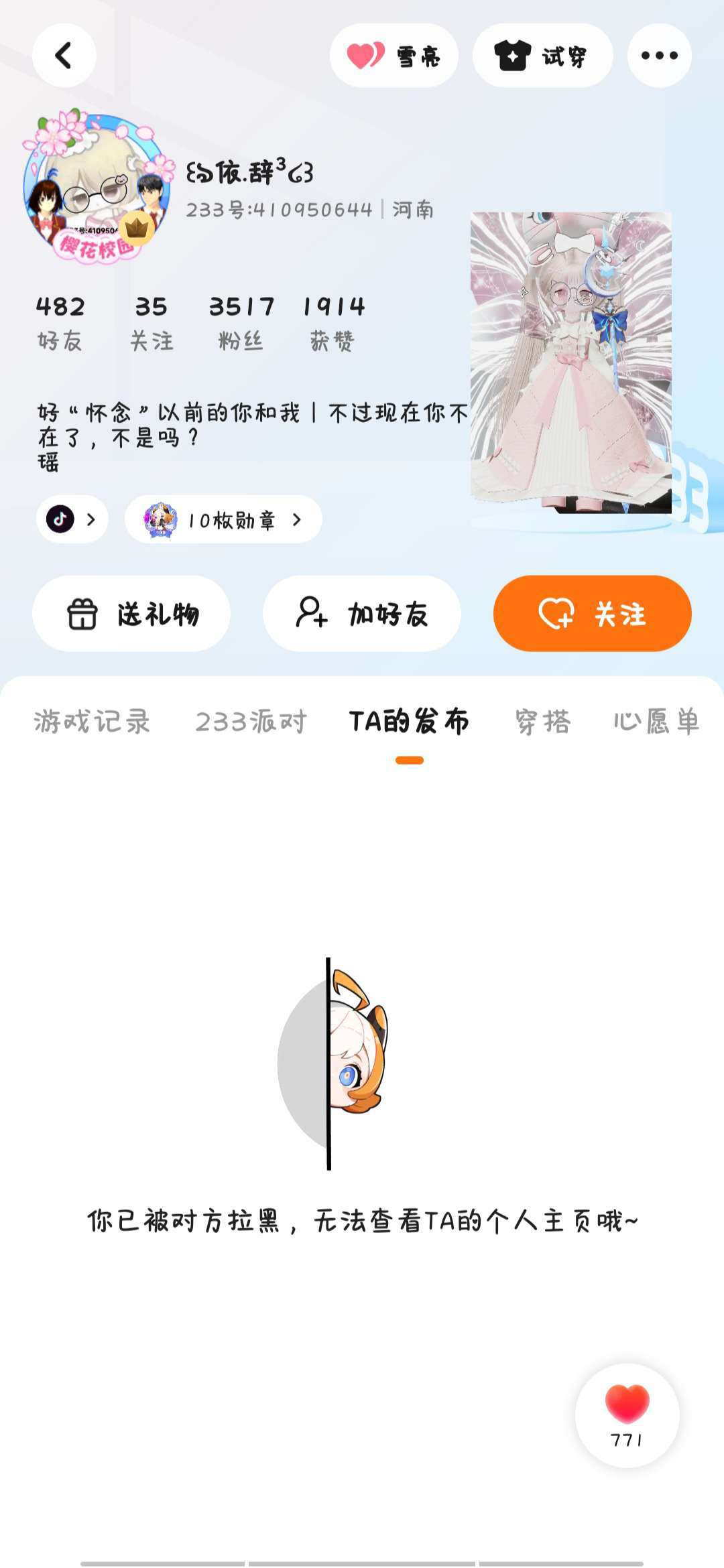Open the 3517 粉丝 followers list

[x=241, y=324]
